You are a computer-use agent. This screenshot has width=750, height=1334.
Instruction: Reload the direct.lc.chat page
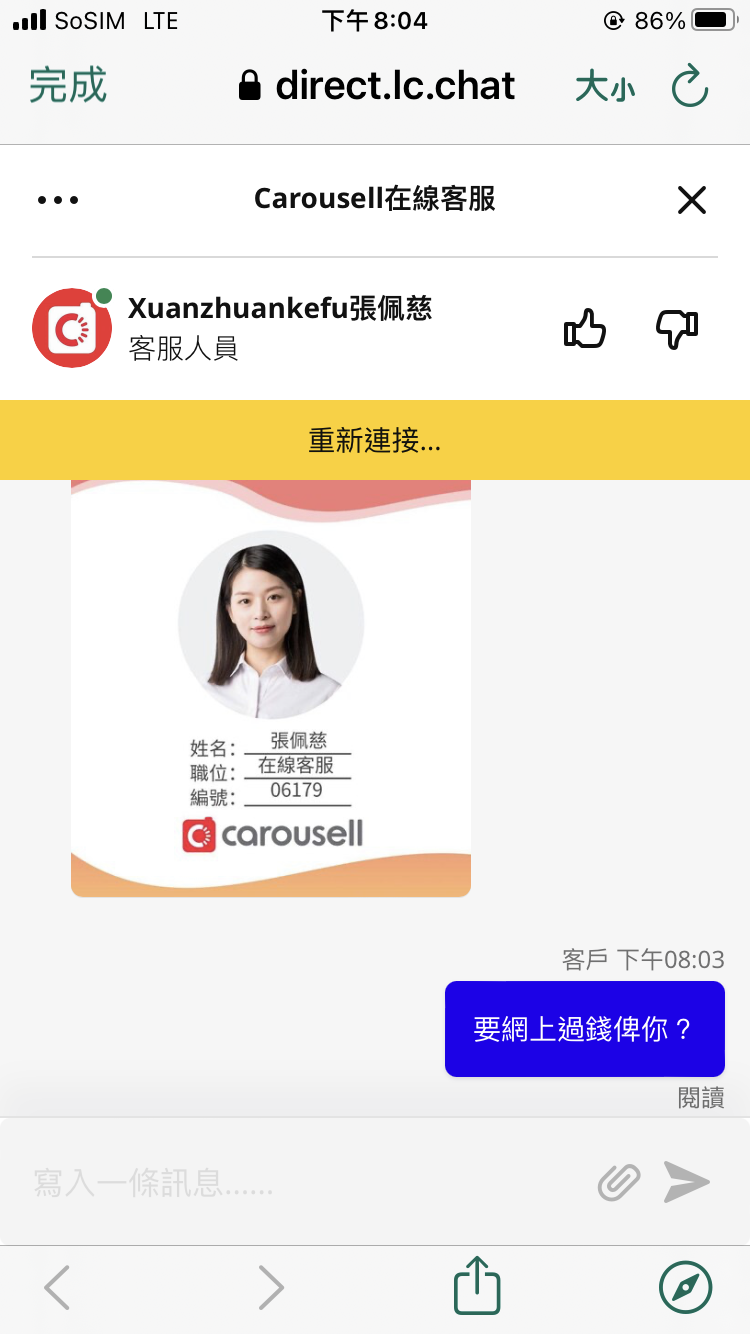(x=688, y=86)
